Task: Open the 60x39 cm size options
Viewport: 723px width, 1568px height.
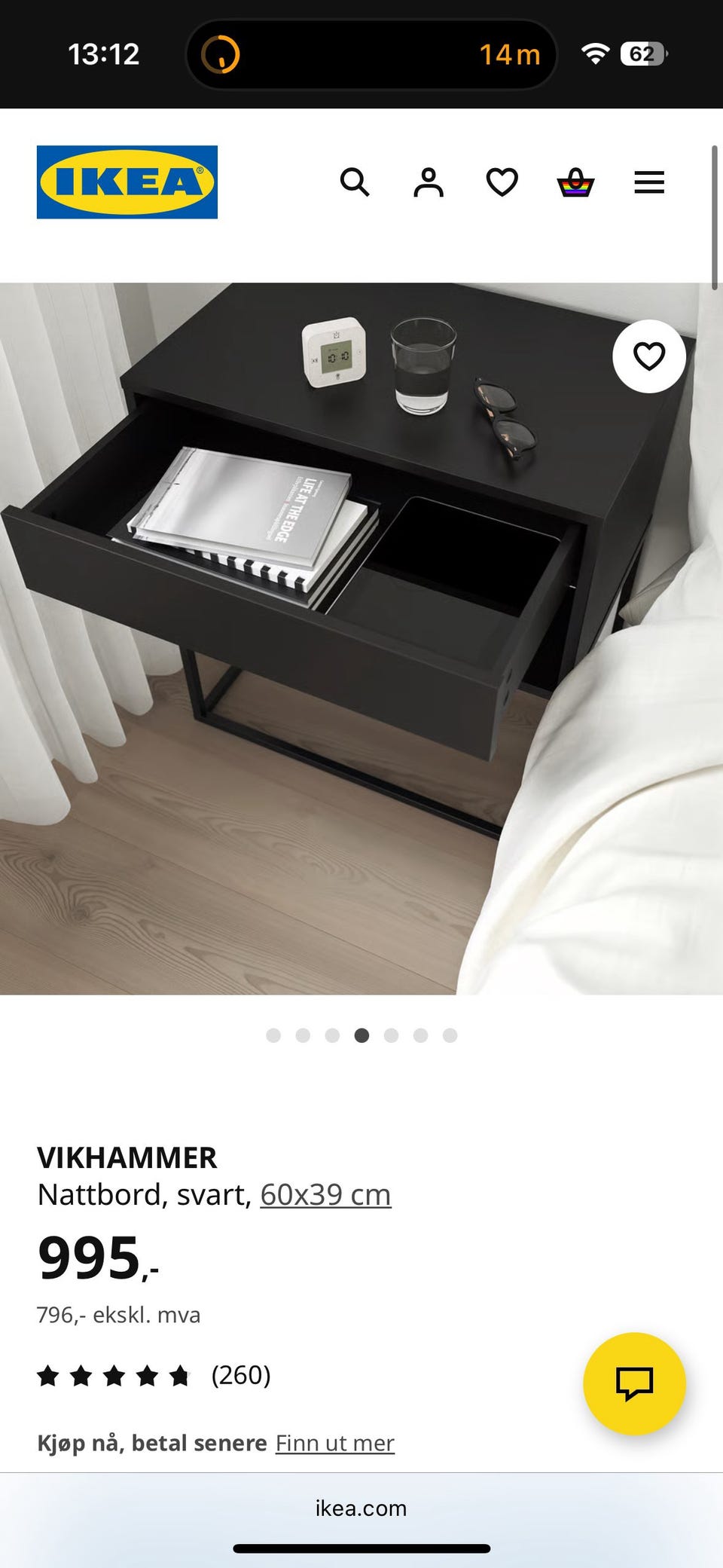Action: coord(325,1194)
